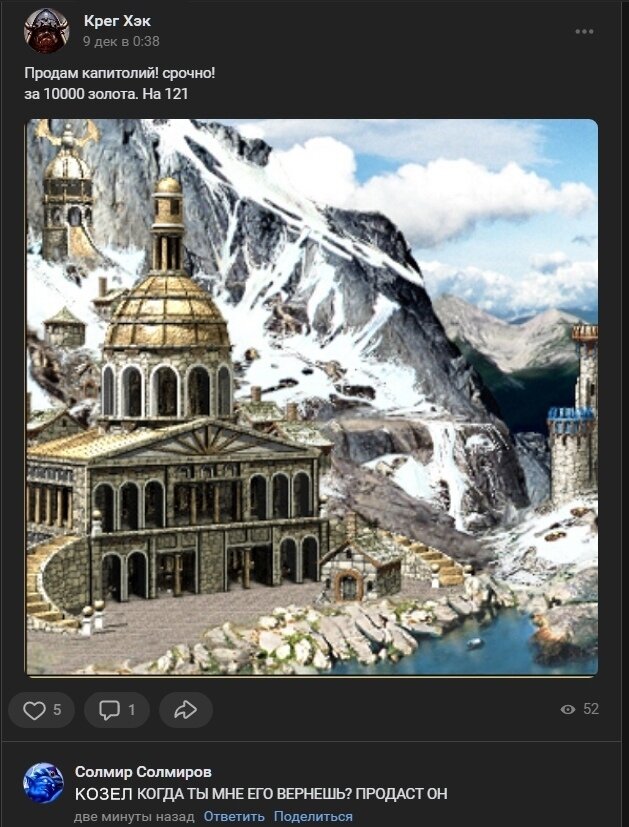This screenshot has height=827, width=629.
Task: Reply to Солмир's comment via Ответить
Action: (x=234, y=817)
